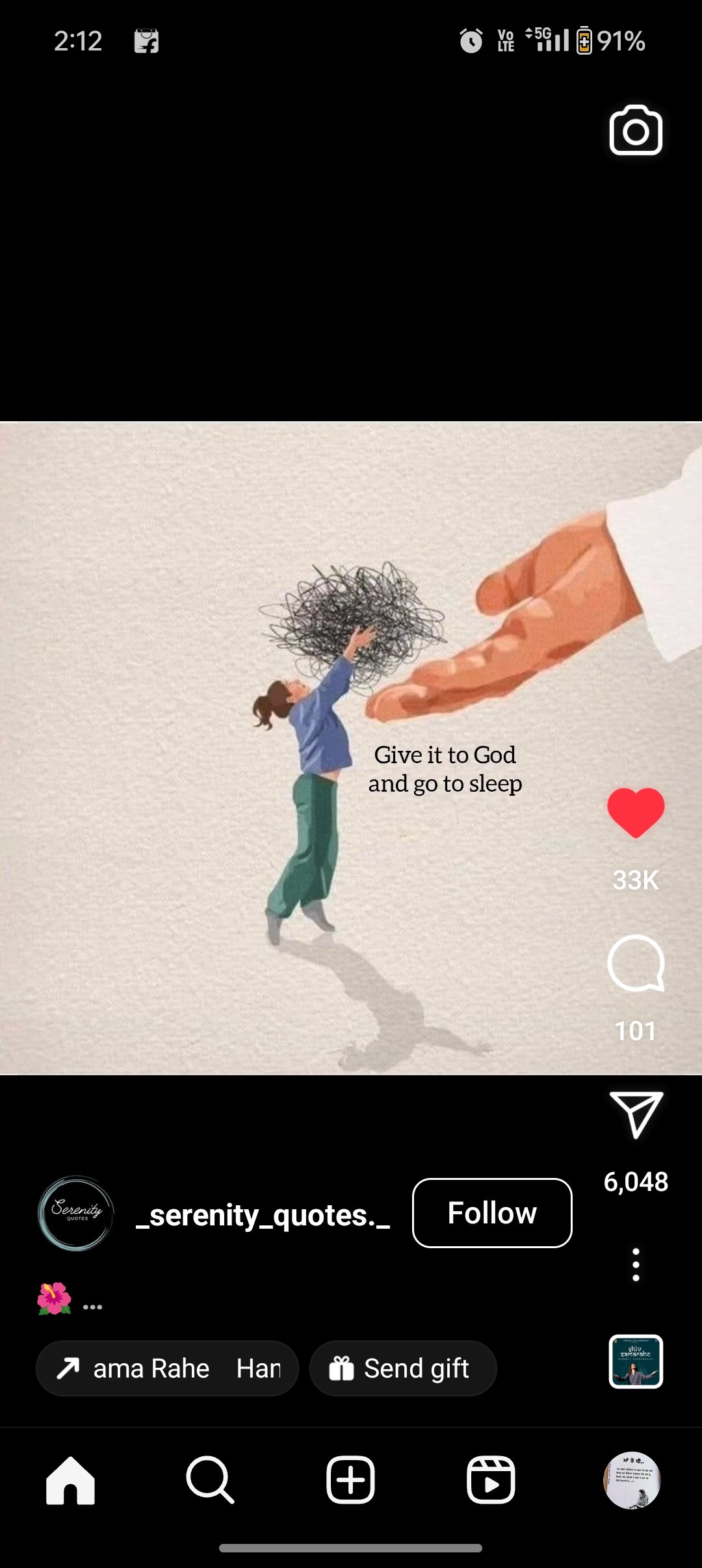
Task: Open the audio track thumbnail
Action: (x=636, y=1361)
